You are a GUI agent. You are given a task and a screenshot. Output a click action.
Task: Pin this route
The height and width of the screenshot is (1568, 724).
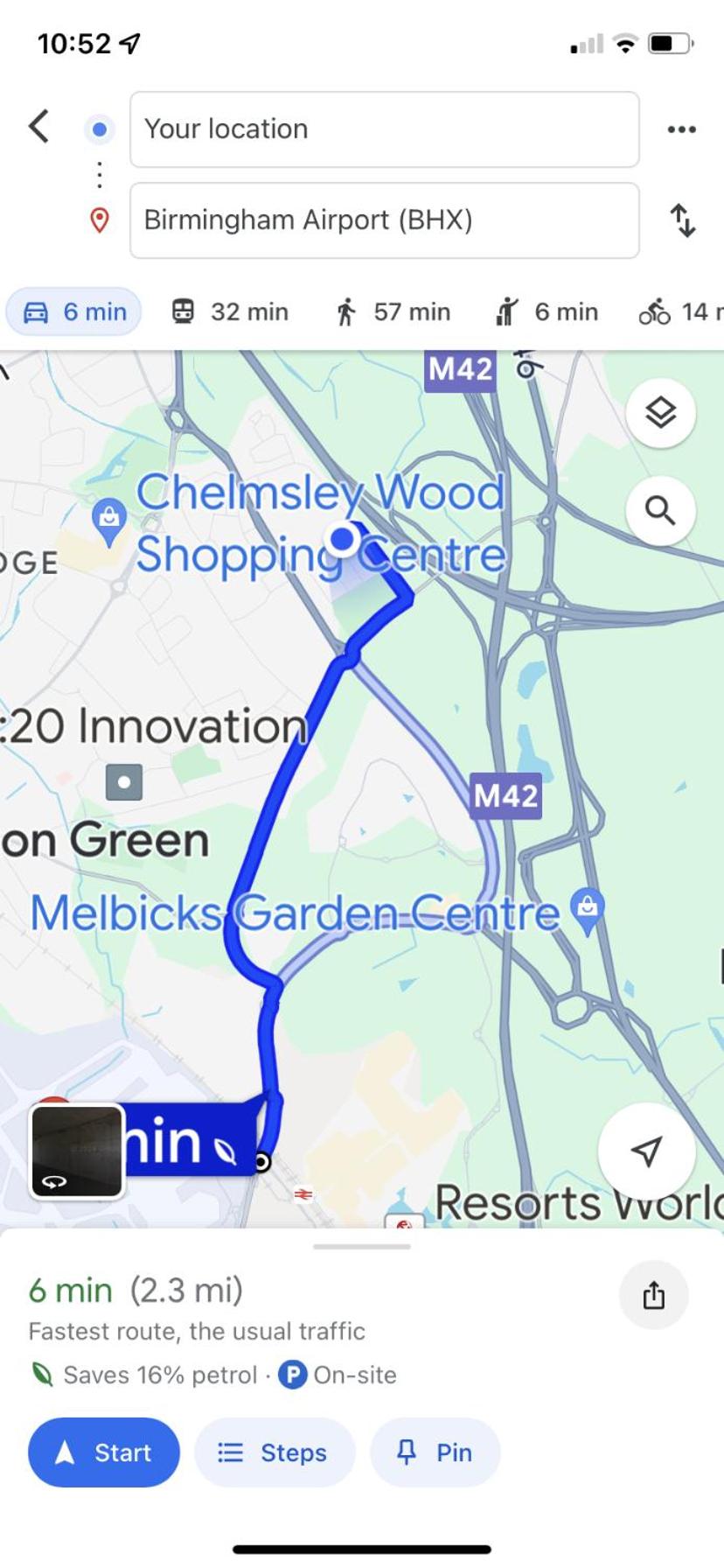(x=435, y=1452)
